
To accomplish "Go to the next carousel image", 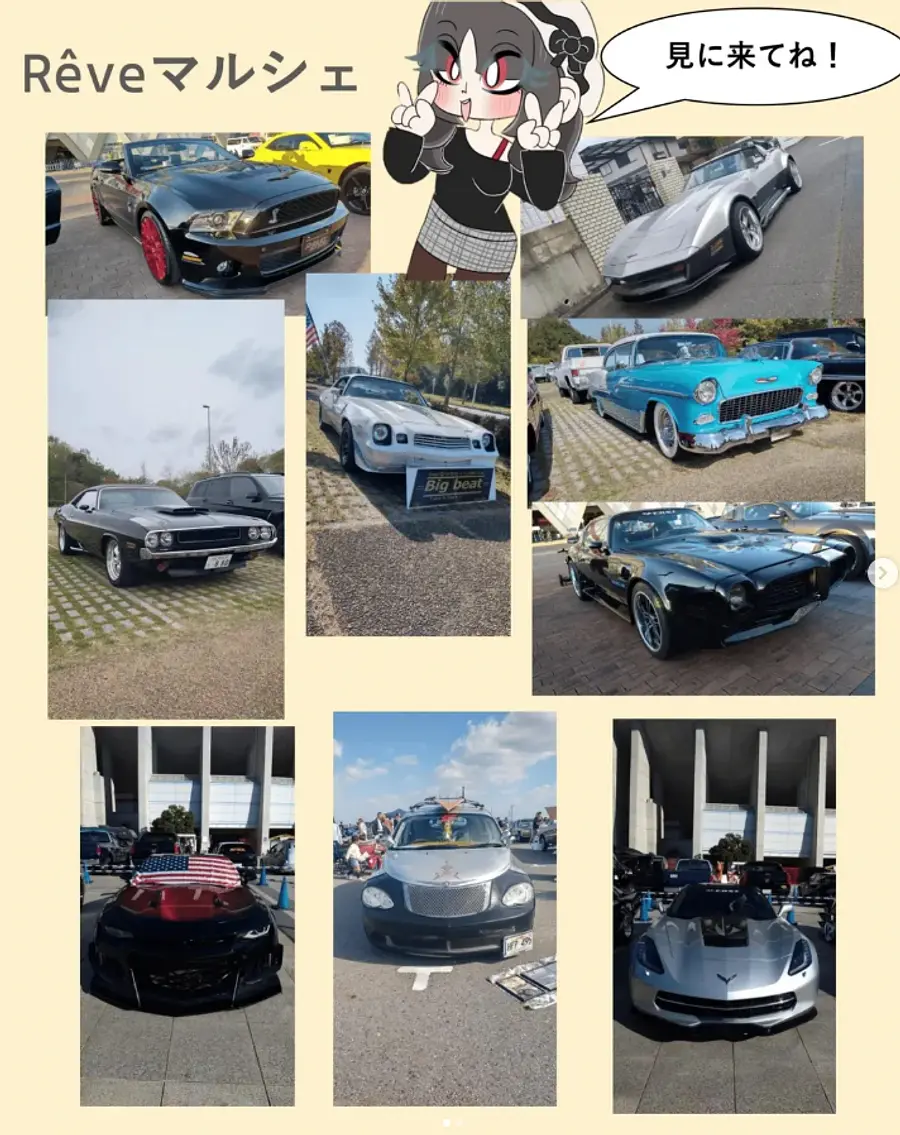I will coord(882,573).
